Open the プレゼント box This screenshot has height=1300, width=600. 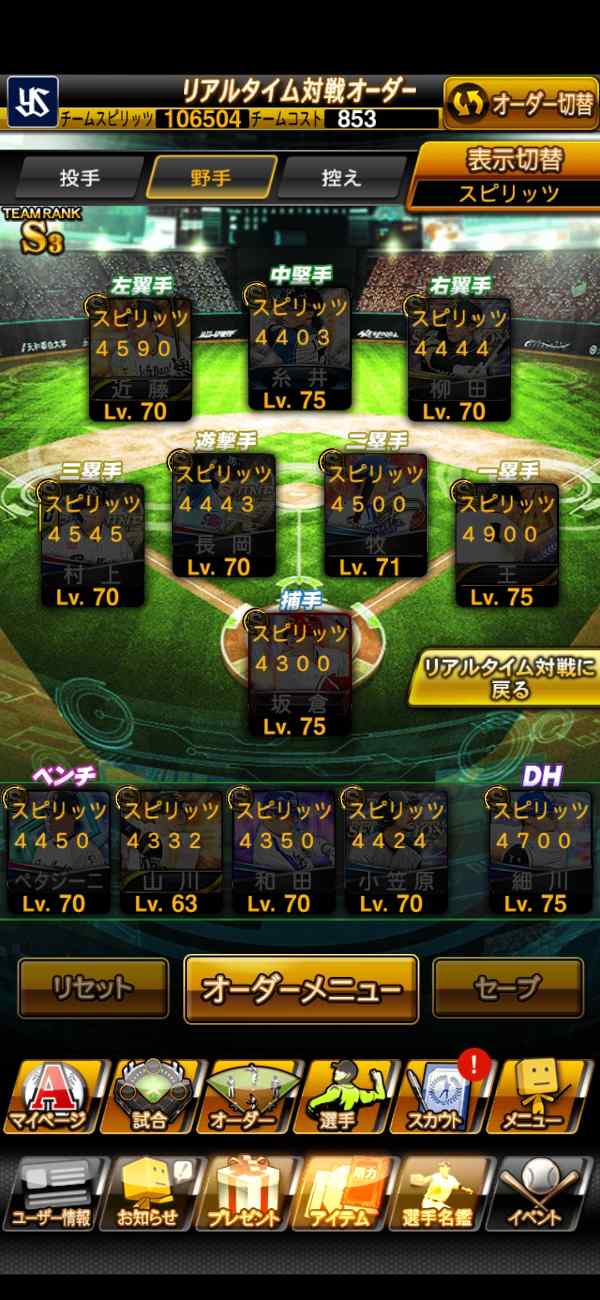click(251, 1194)
